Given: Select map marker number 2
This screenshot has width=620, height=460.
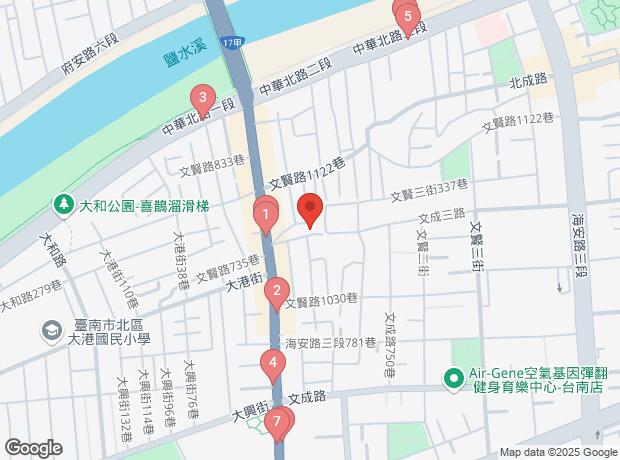Looking at the screenshot, I should (276, 293).
